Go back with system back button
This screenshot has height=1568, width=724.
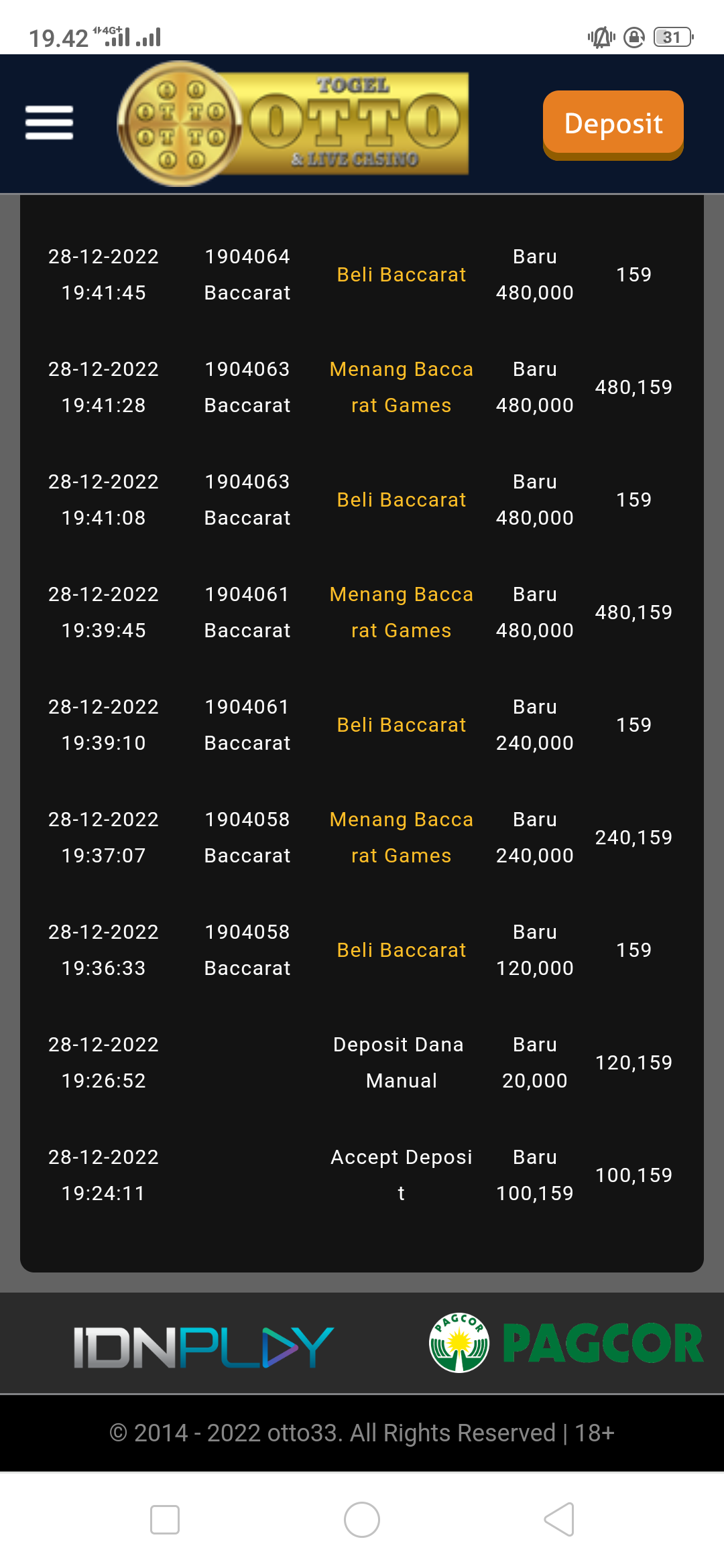tap(559, 1519)
